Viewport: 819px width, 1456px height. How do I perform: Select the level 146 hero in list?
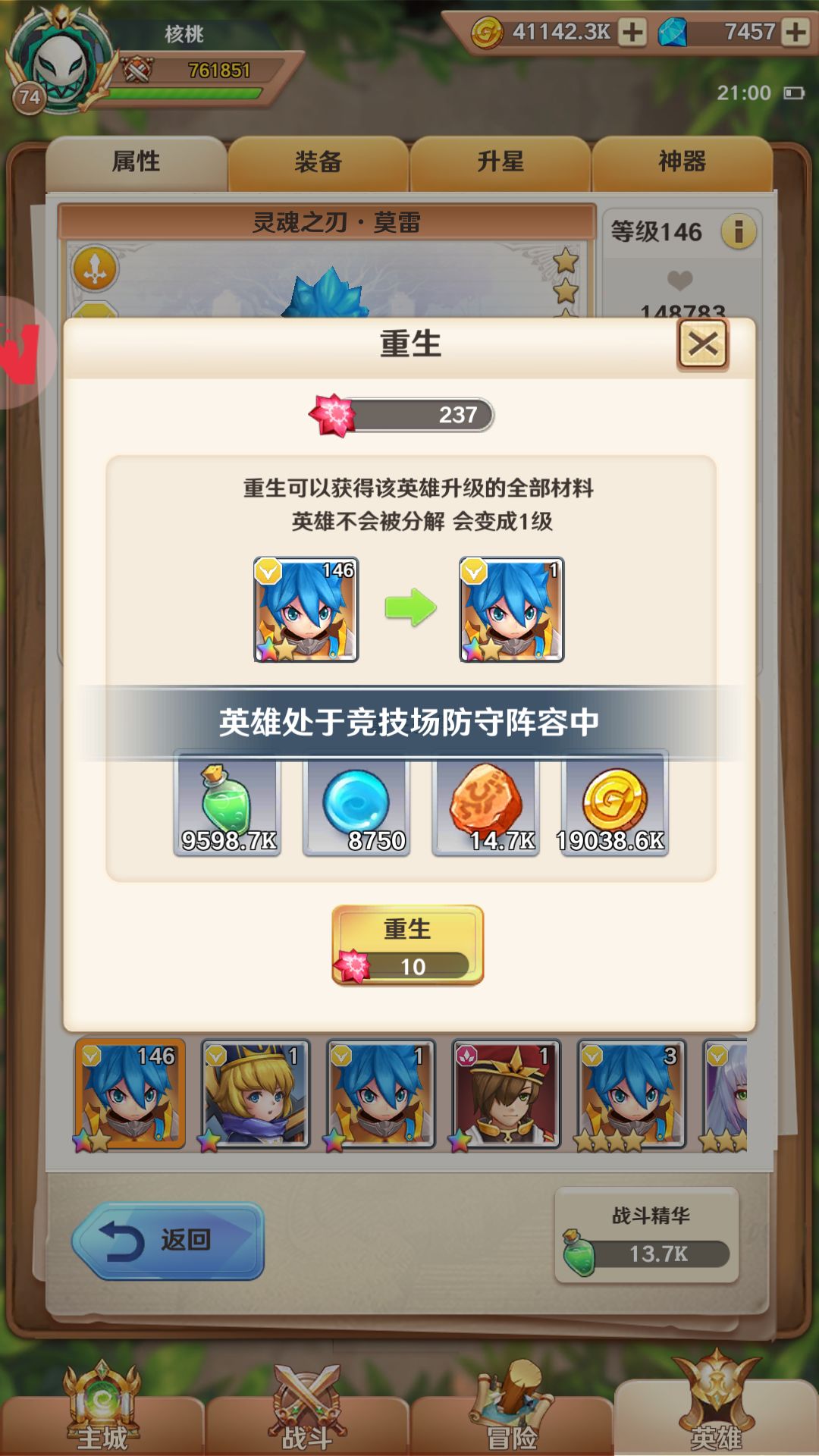130,1095
